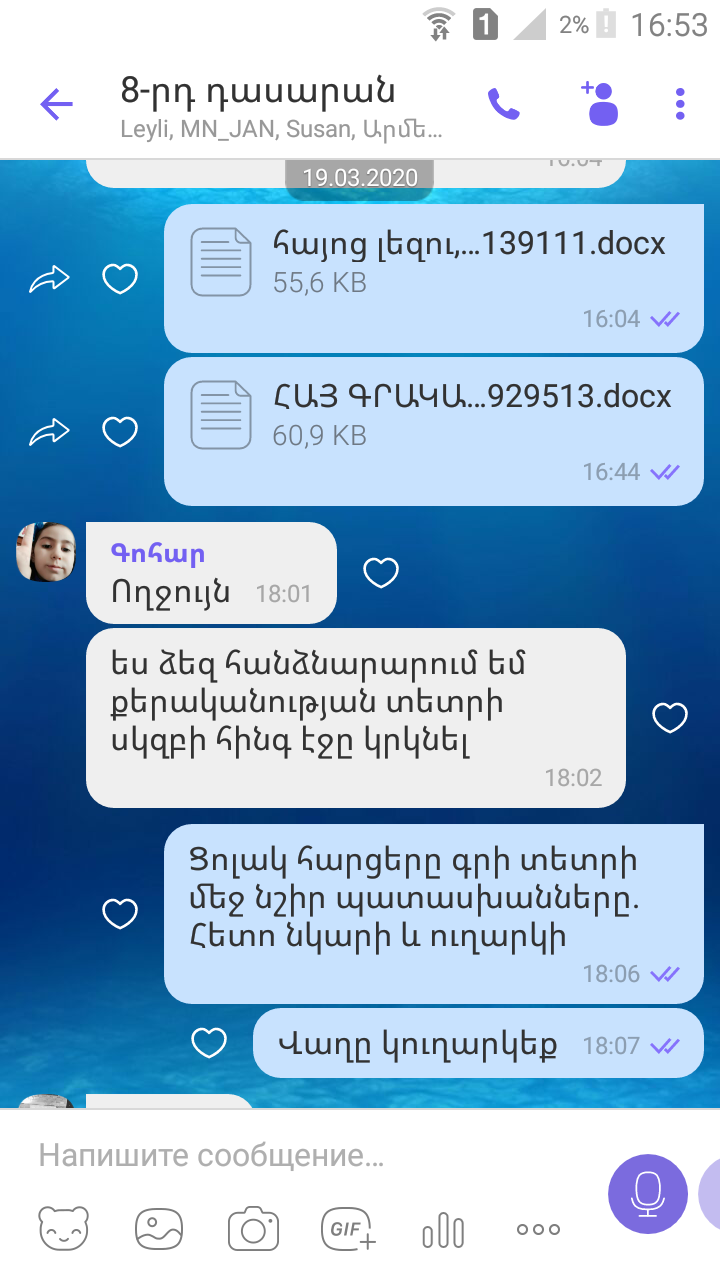The width and height of the screenshot is (720, 1280).
Task: Record a voice message with microphone
Action: coord(648,1194)
